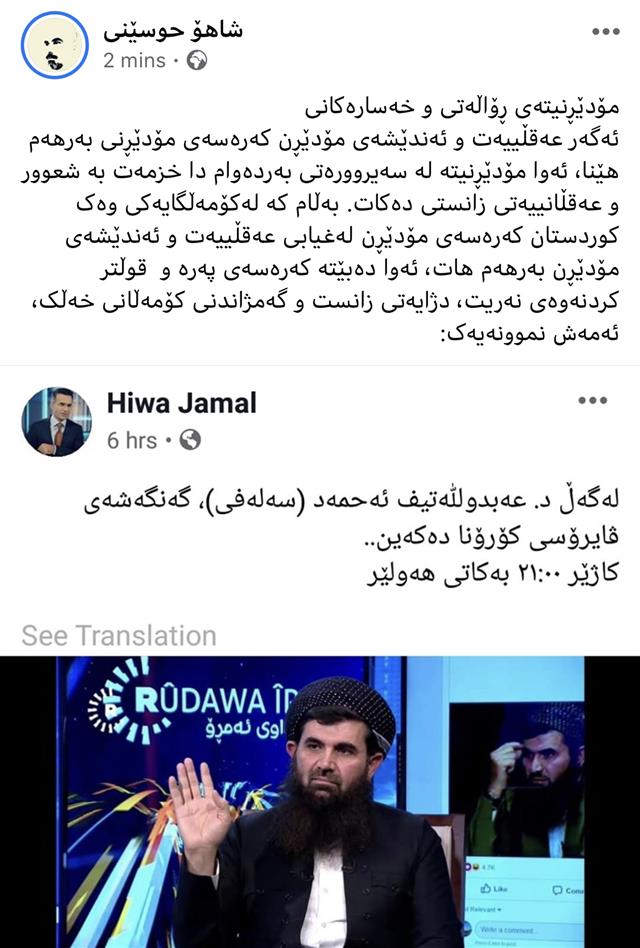Open the profile name Hiwa Jamal
Viewport: 640px width, 948px height.
pos(181,403)
